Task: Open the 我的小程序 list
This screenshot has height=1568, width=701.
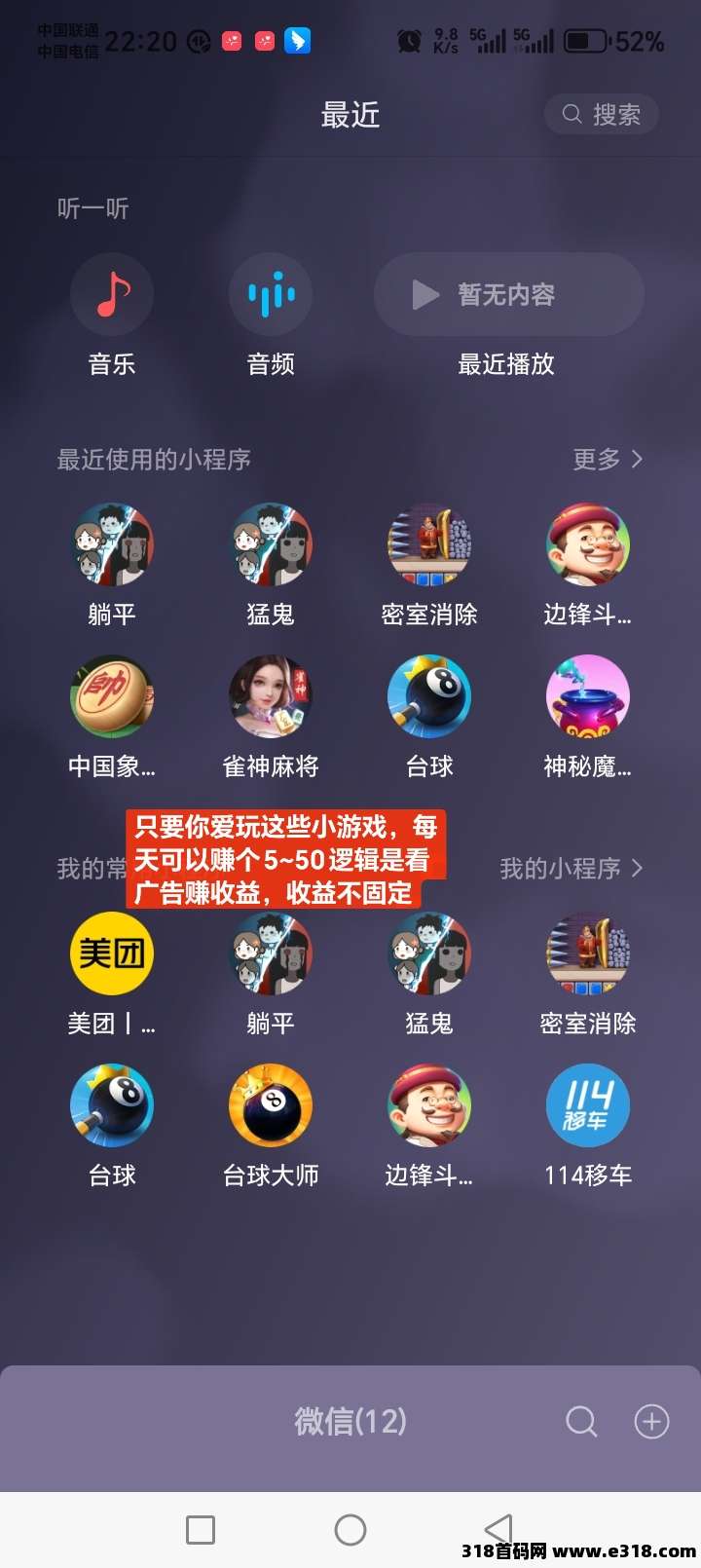Action: point(572,868)
